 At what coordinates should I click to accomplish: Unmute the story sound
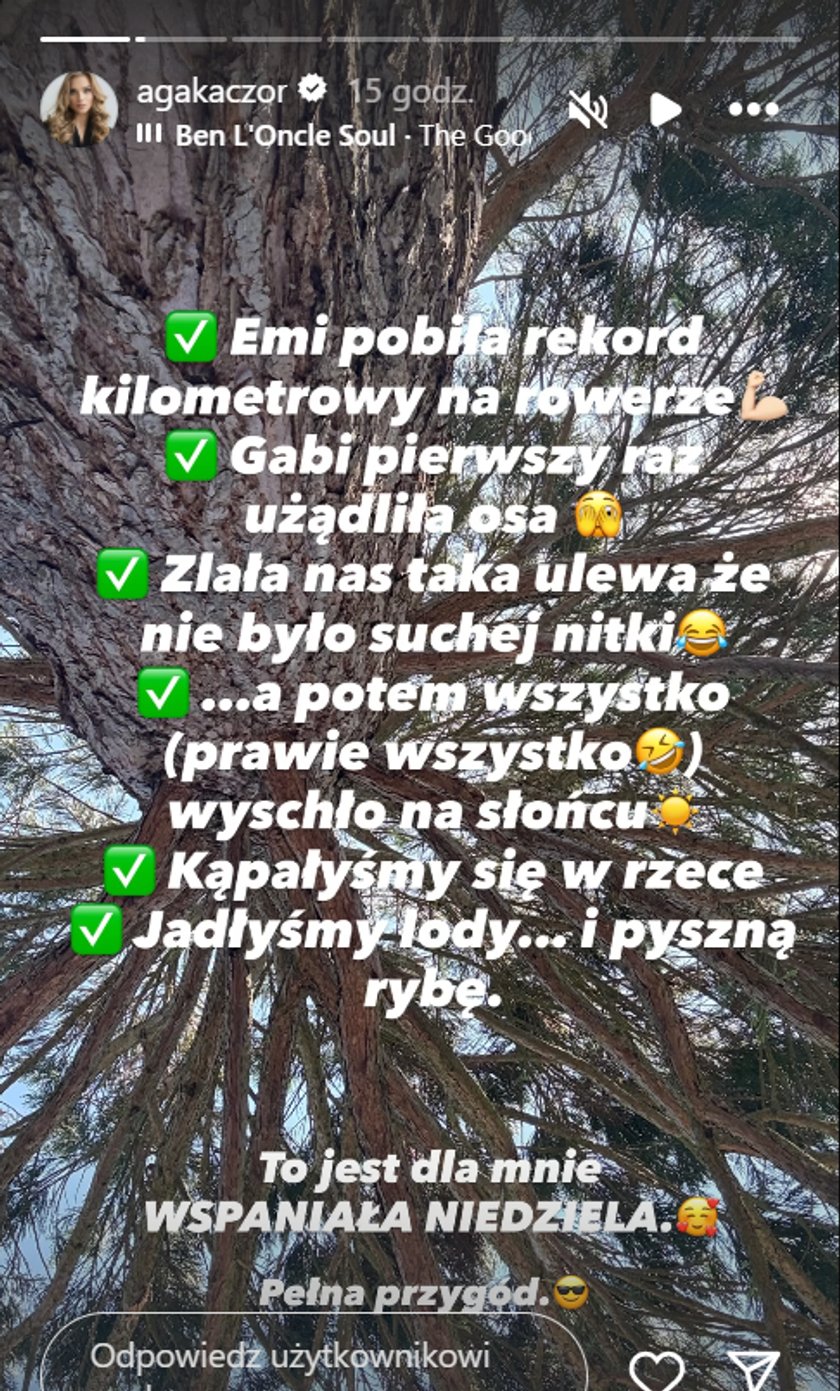pos(589,110)
